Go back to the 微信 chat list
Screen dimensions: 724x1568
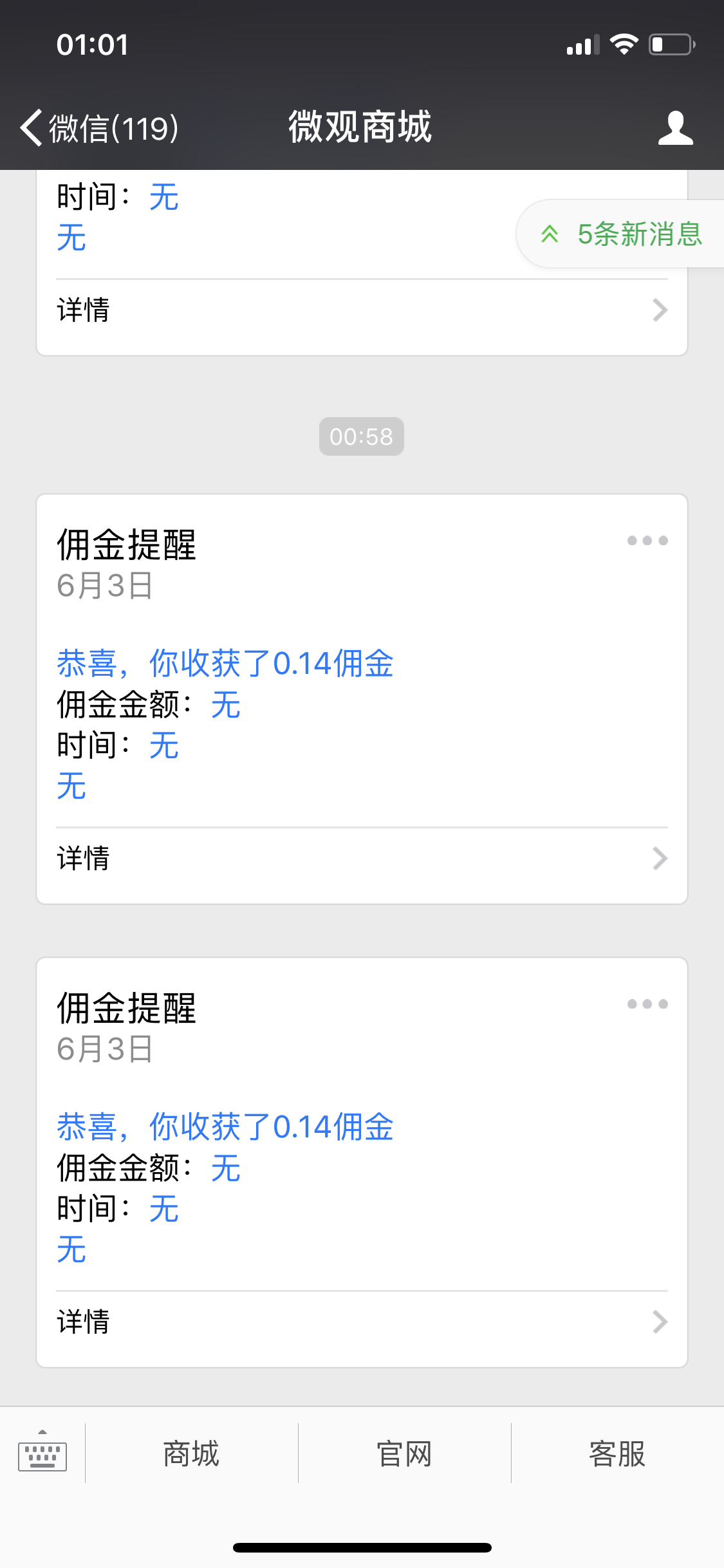100,127
